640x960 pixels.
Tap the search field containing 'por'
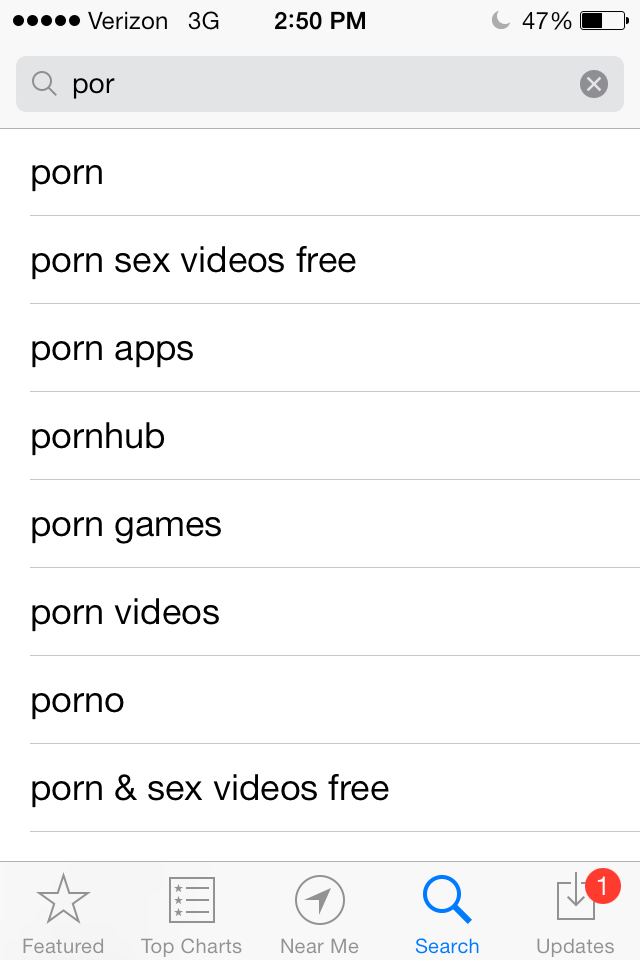point(300,84)
